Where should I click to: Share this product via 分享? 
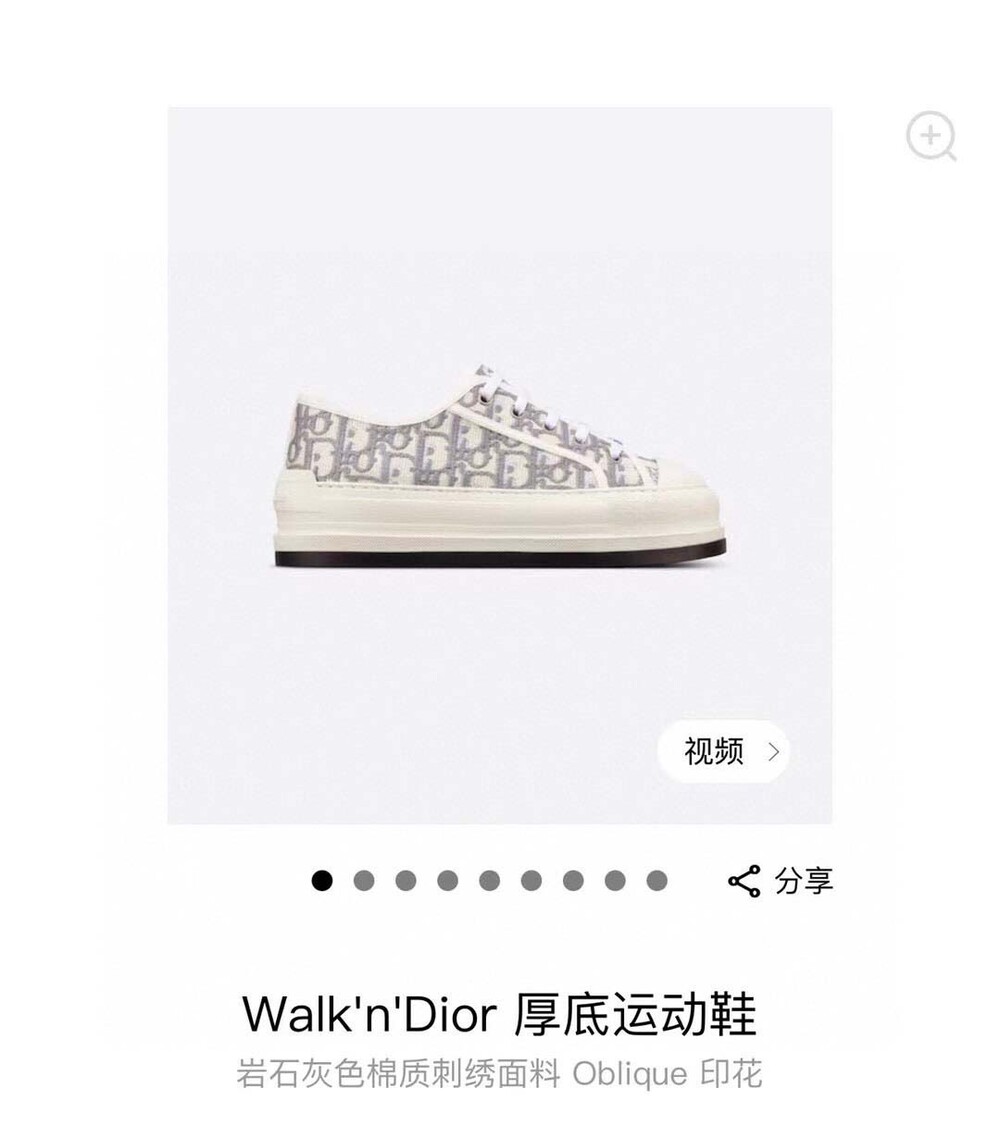(x=781, y=880)
